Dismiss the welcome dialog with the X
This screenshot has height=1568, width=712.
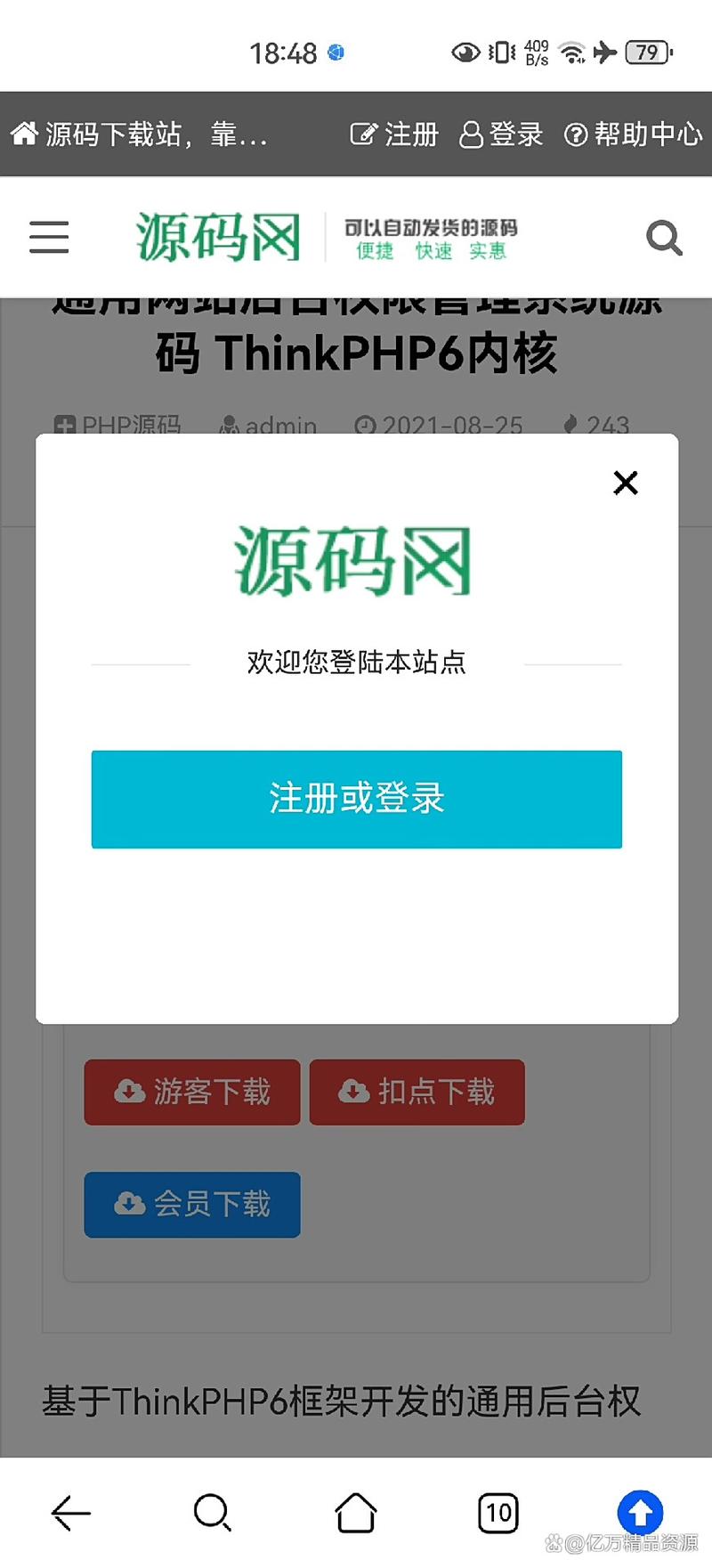pos(626,483)
